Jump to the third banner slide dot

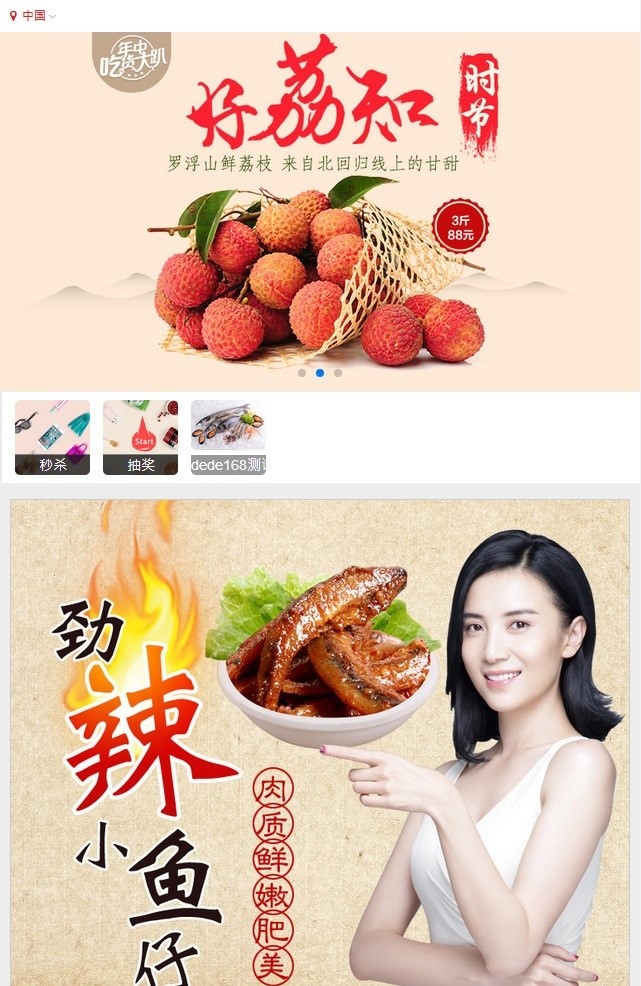[x=338, y=373]
